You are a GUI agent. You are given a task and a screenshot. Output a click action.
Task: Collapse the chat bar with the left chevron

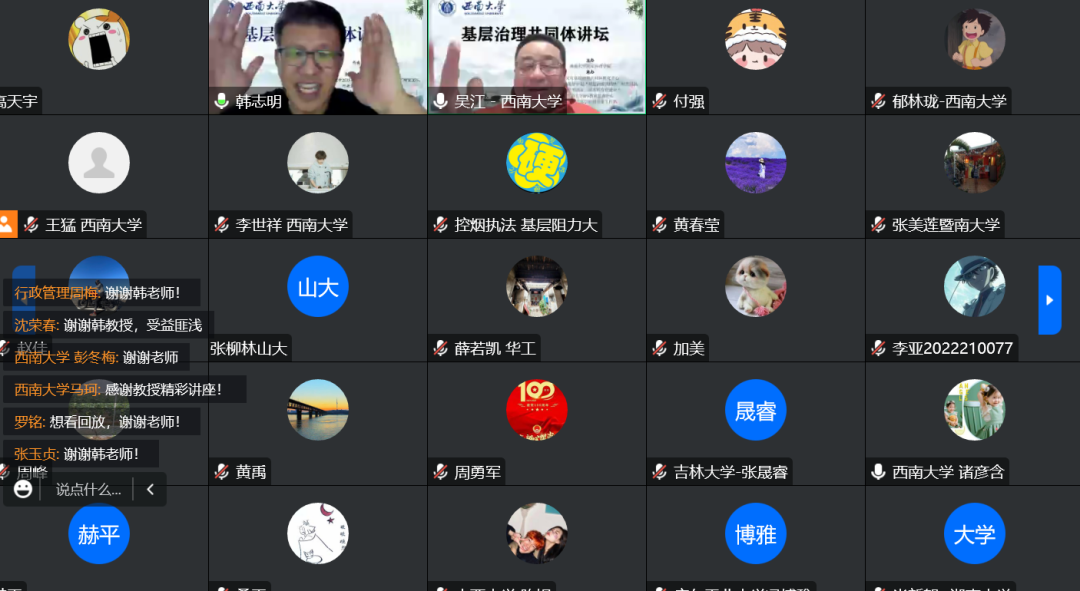pyautogui.click(x=150, y=489)
